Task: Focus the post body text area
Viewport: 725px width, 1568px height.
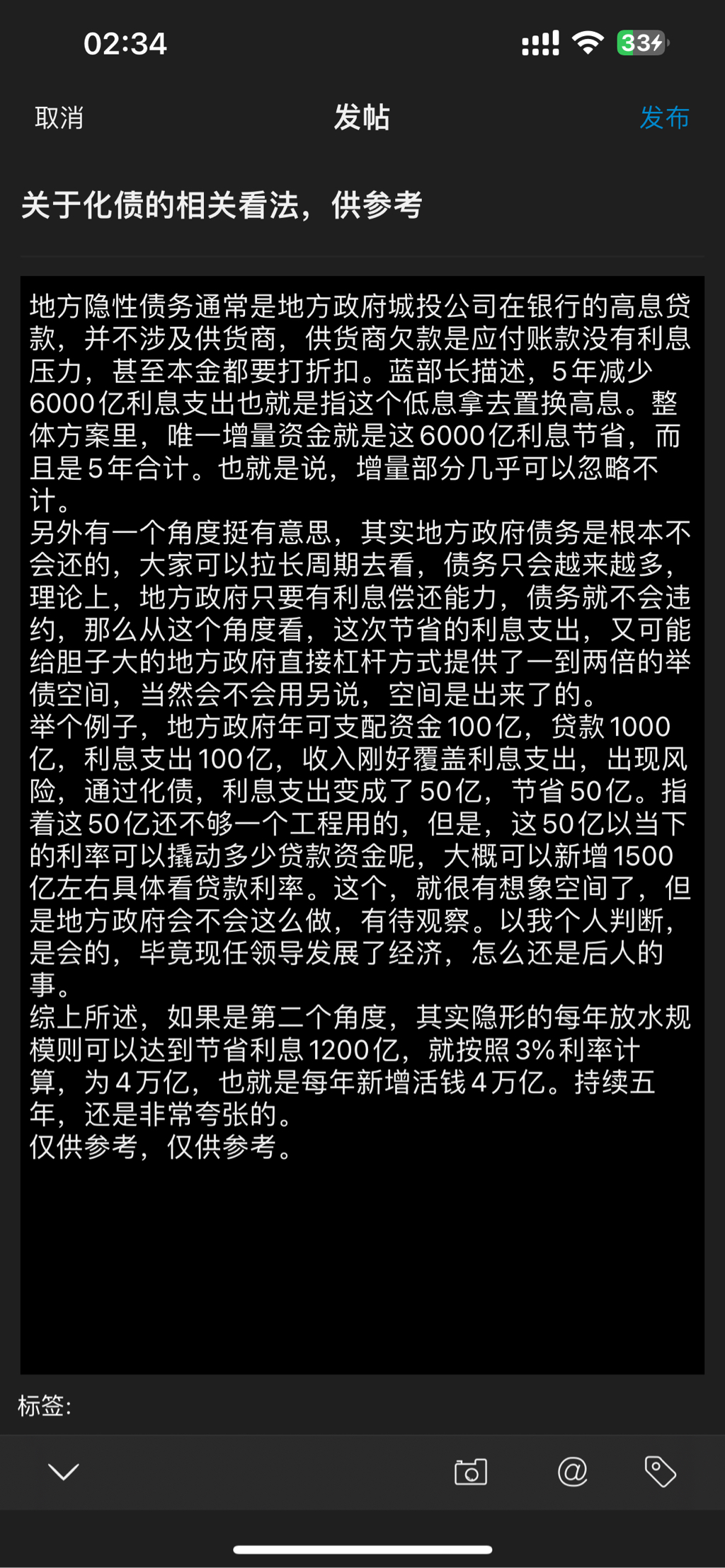Action: 362,825
